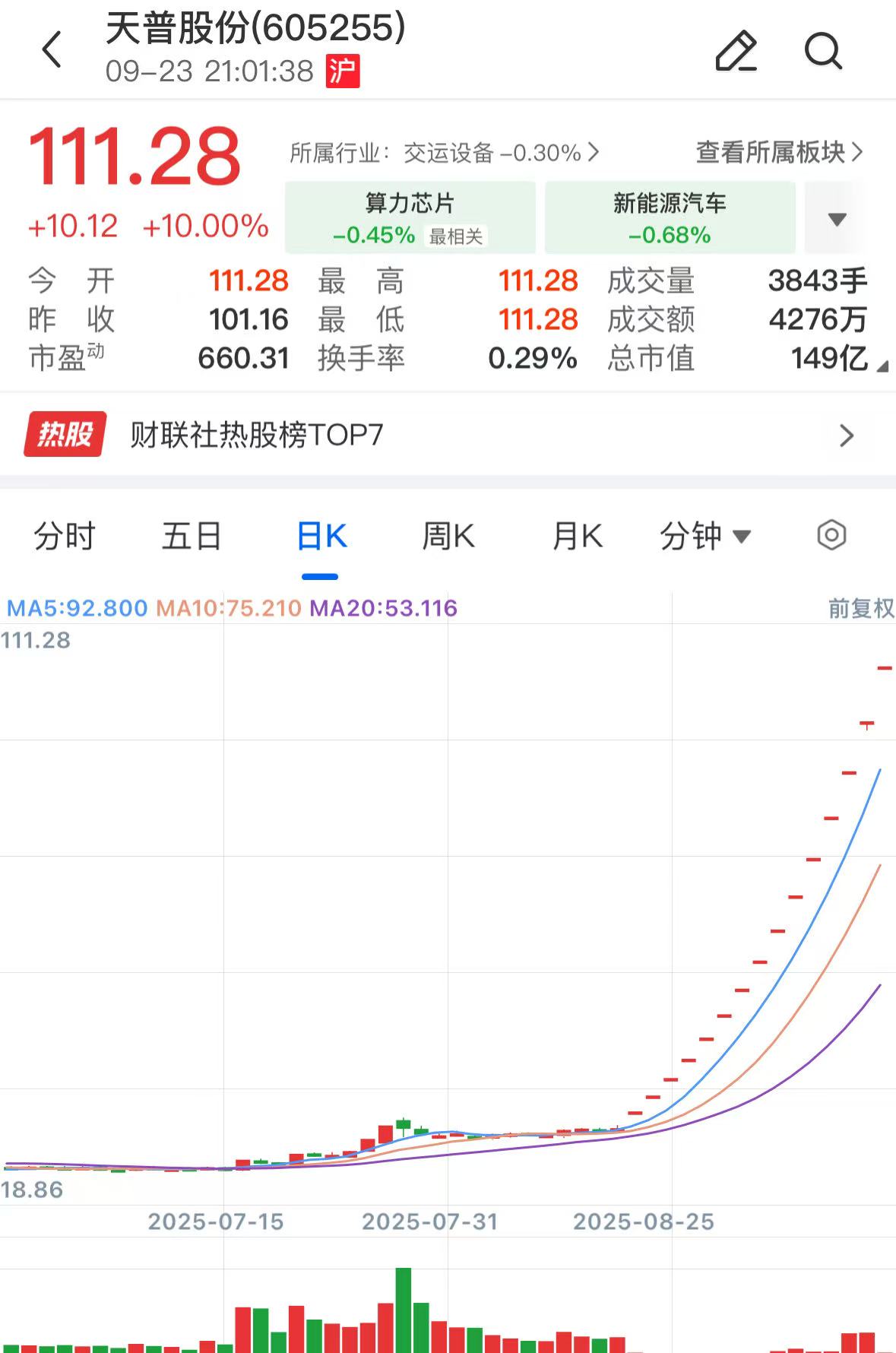Open the 分钟 interval dropdown
This screenshot has height=1353, width=896.
point(704,536)
